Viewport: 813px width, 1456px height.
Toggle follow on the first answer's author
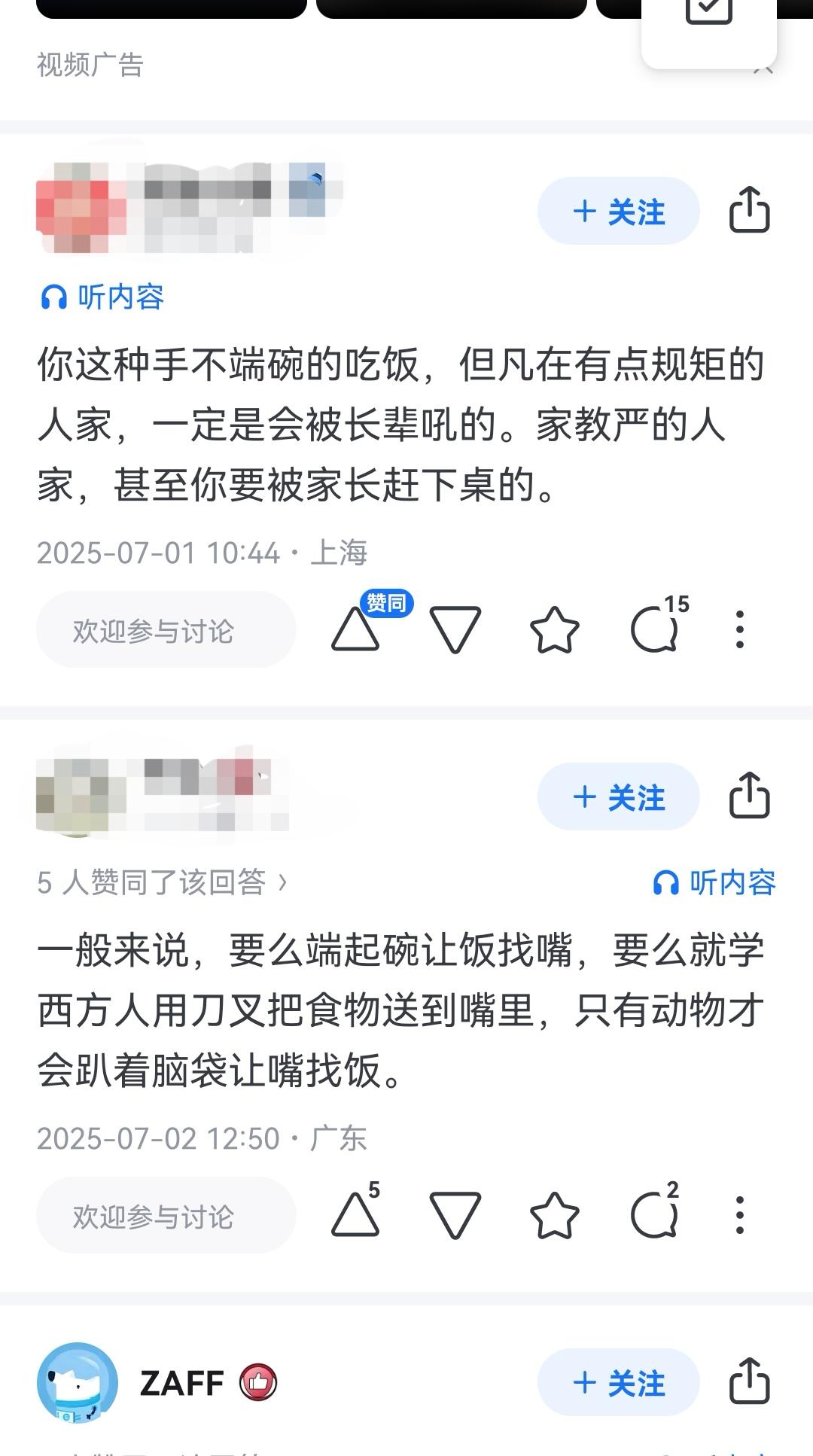click(617, 212)
